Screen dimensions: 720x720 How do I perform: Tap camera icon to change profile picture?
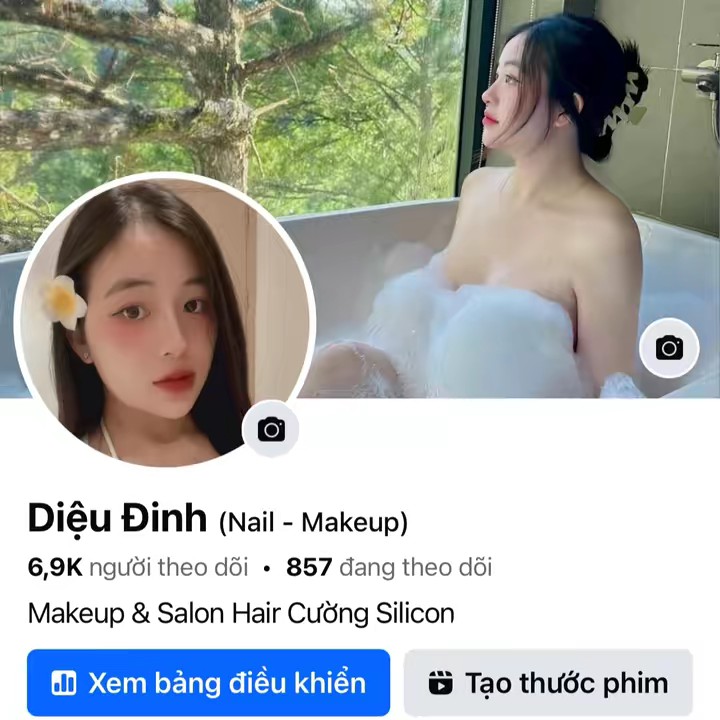point(271,430)
